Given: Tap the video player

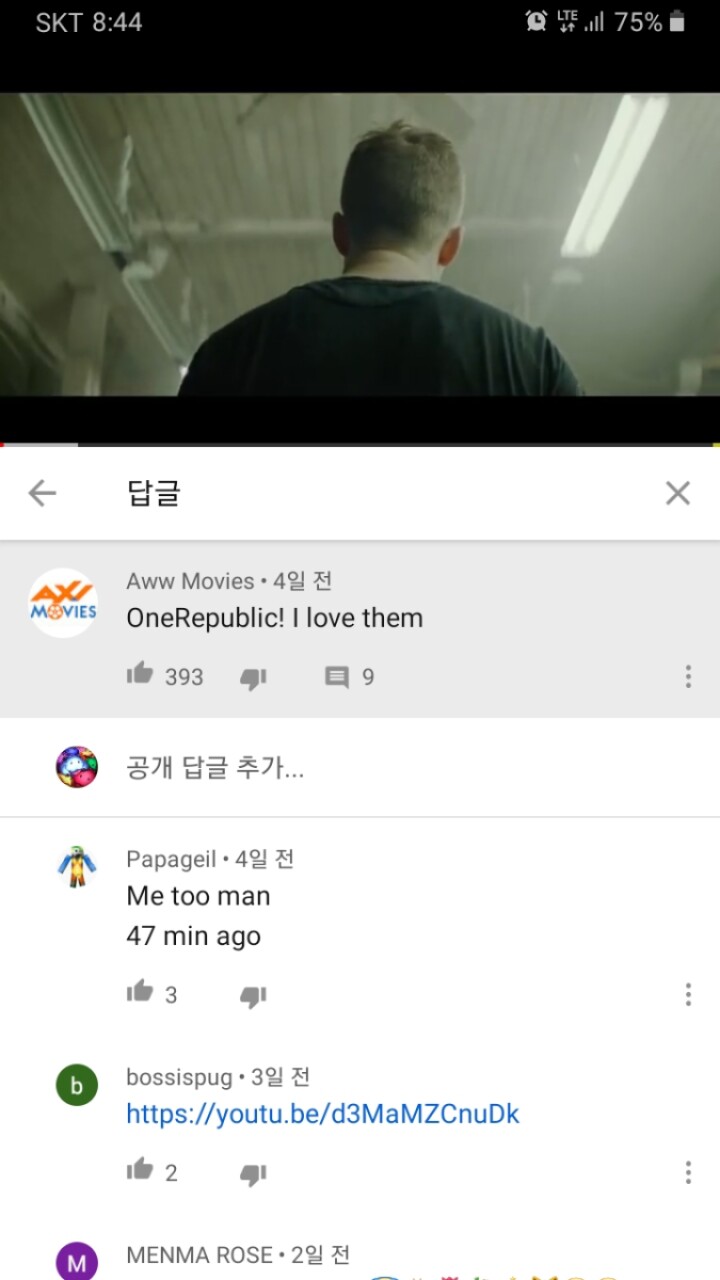Looking at the screenshot, I should (x=360, y=245).
